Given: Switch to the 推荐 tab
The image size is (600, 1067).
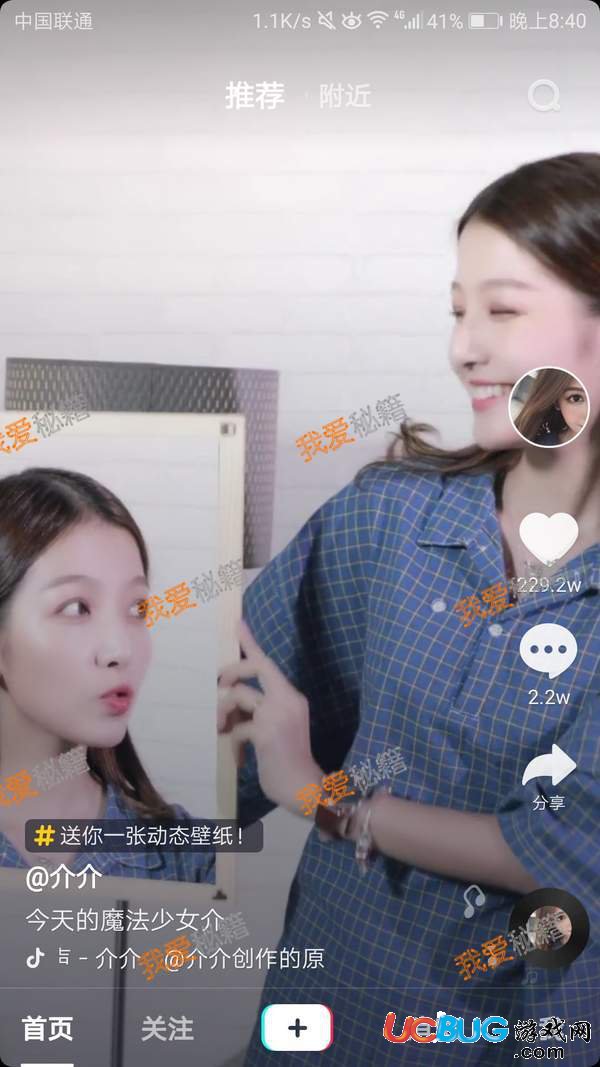Looking at the screenshot, I should [254, 96].
